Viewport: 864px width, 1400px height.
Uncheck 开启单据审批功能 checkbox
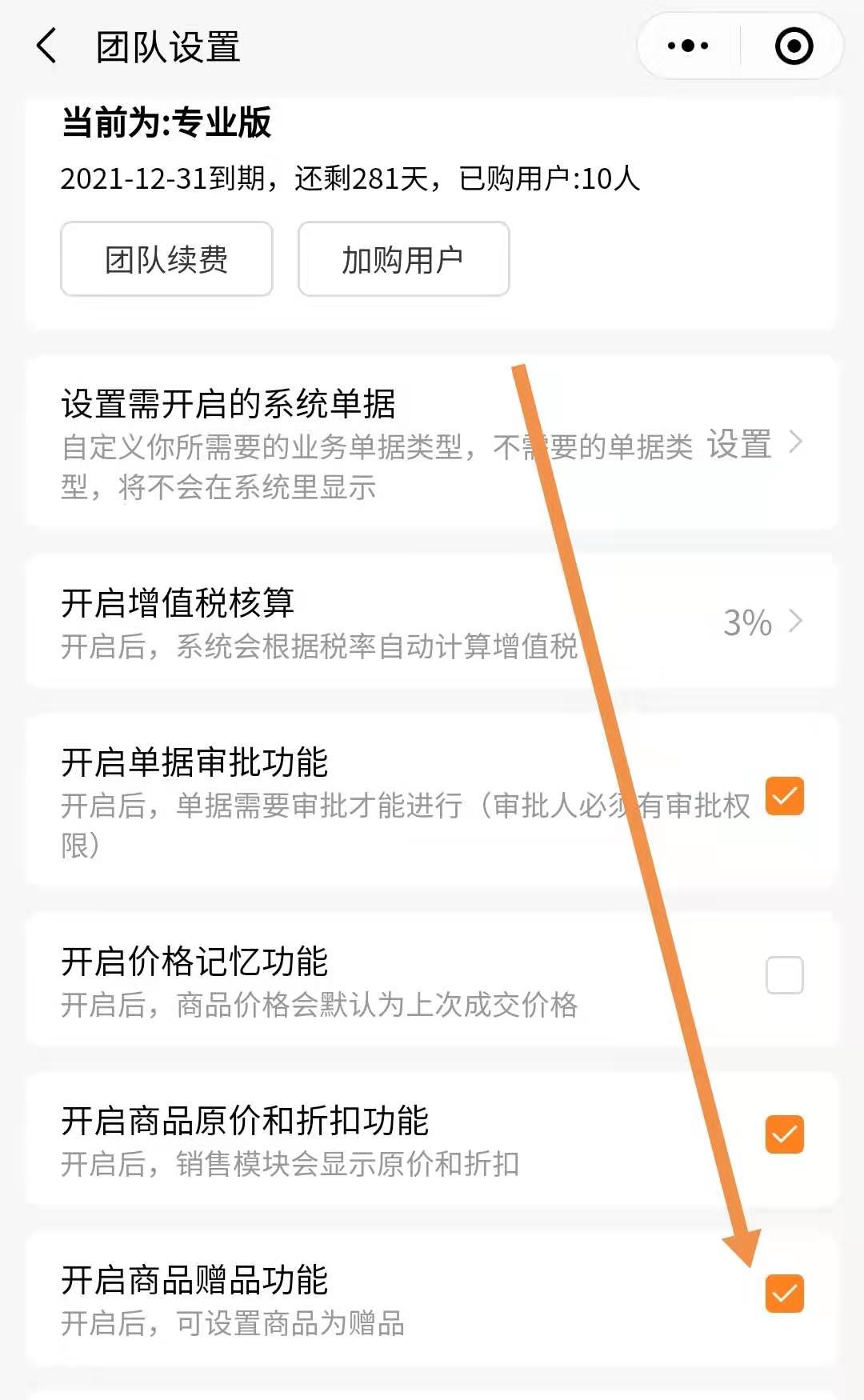784,796
